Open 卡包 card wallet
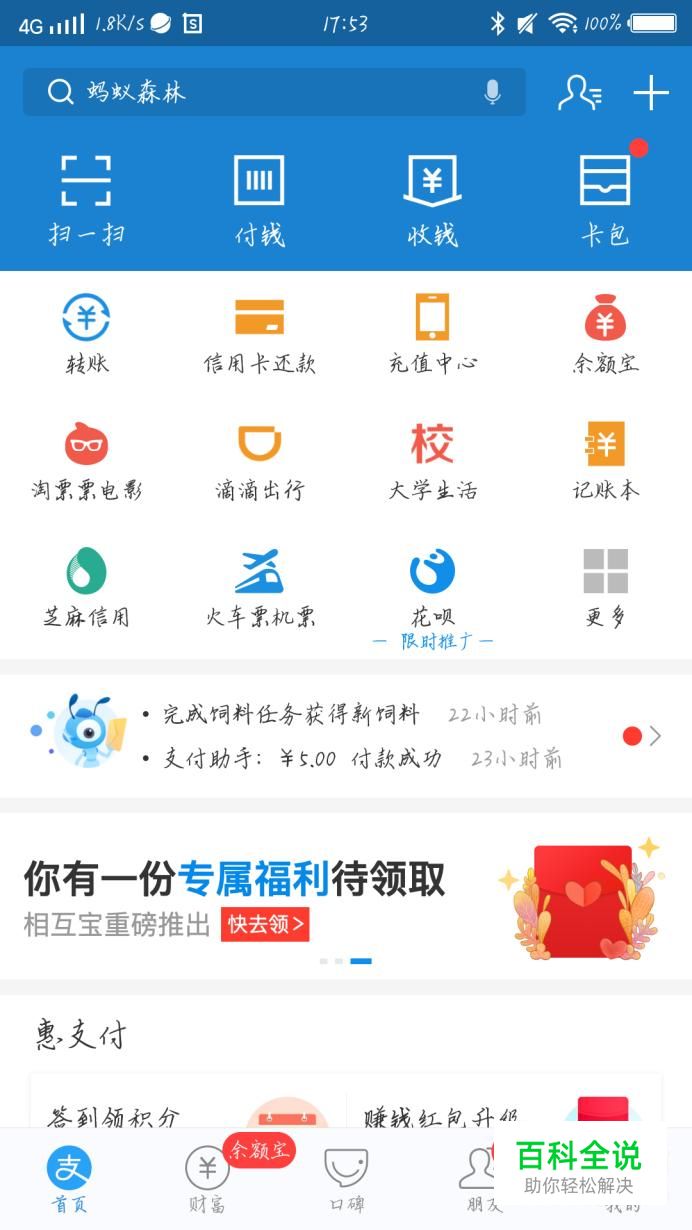Screen dimensions: 692x1230 click(x=605, y=200)
